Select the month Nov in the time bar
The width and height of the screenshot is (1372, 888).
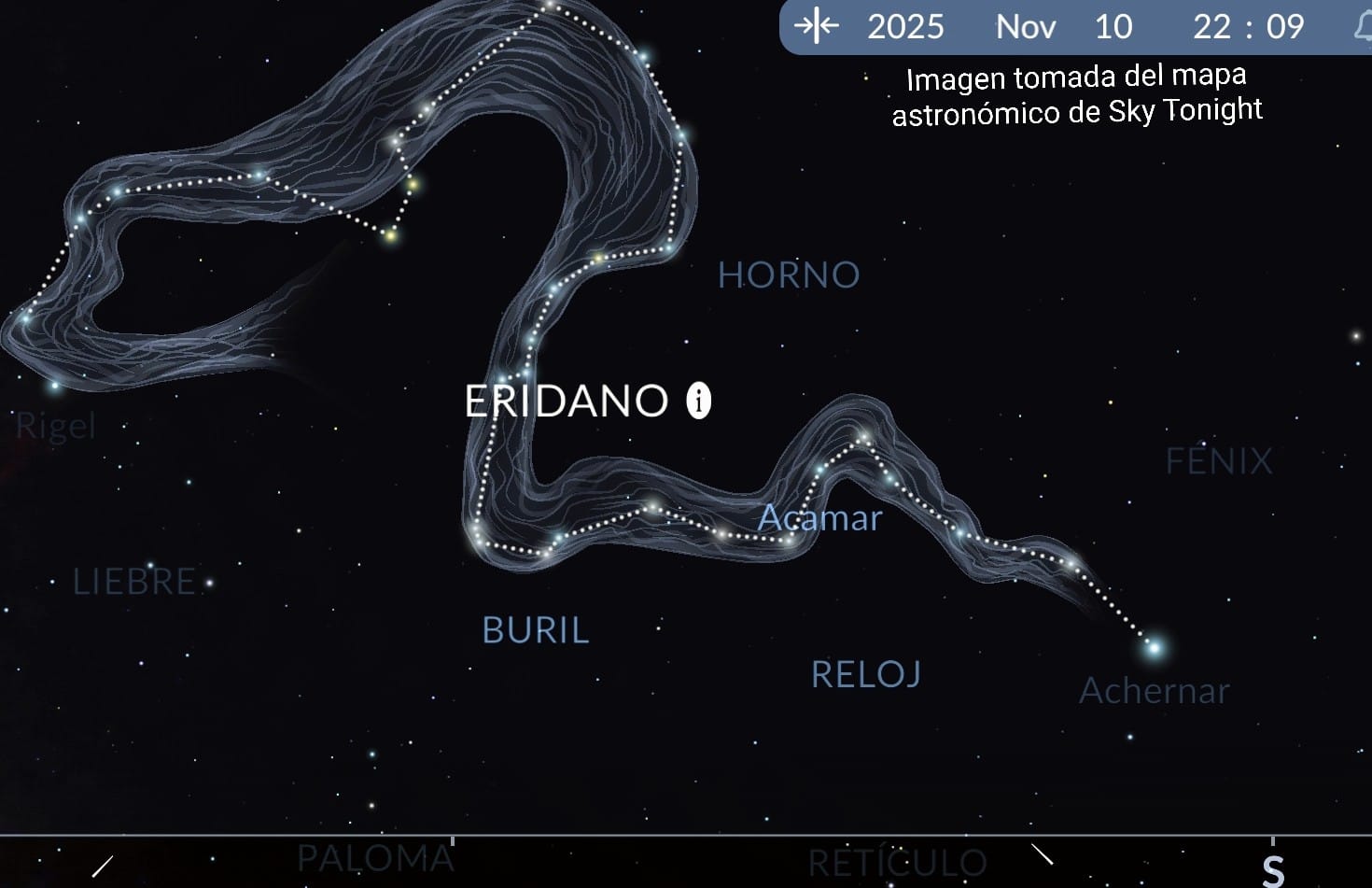coord(1025,26)
